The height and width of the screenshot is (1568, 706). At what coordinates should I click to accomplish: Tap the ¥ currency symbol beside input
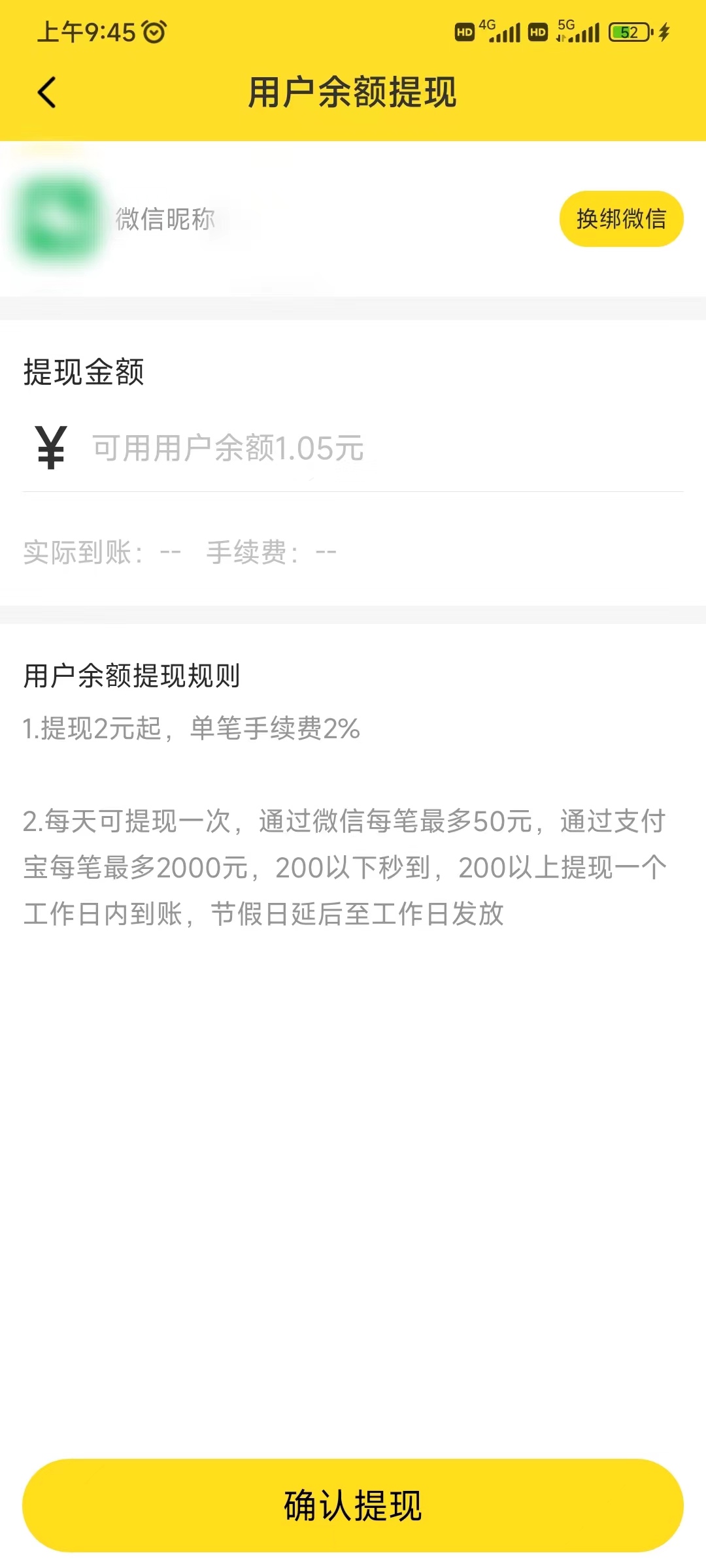pos(49,448)
